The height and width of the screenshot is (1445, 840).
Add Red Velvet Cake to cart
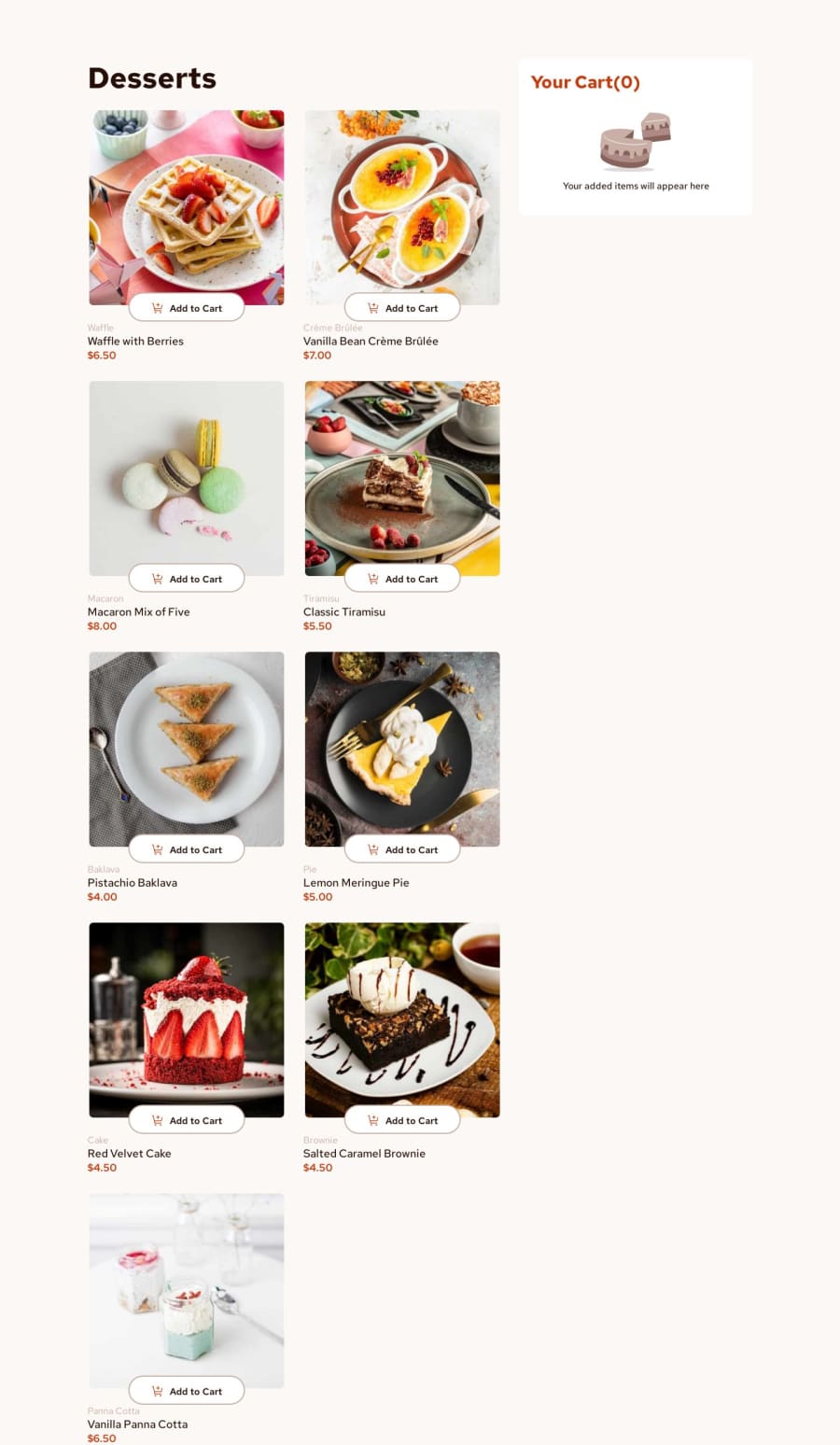pos(187,1119)
